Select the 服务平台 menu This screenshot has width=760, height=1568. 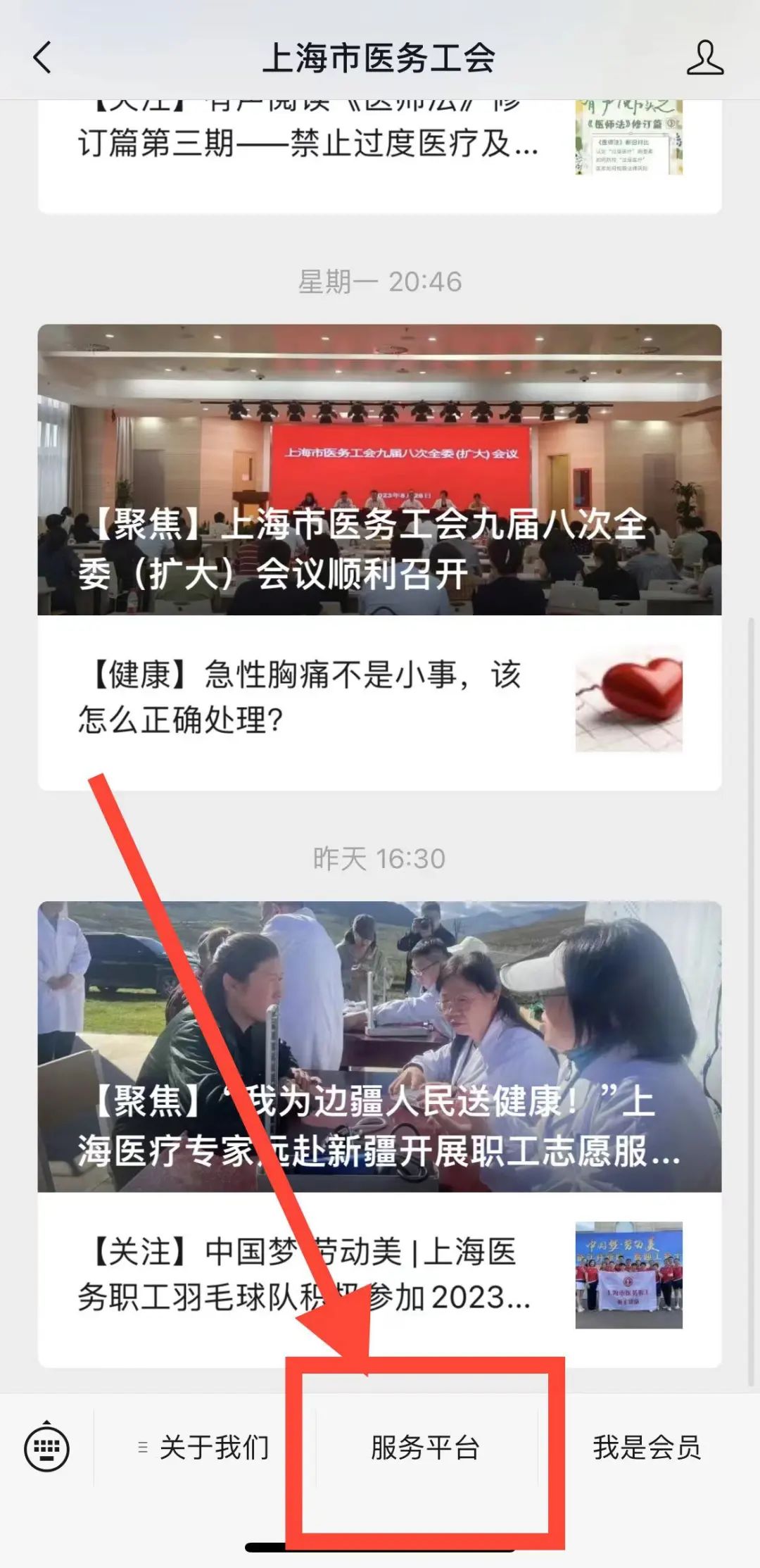425,1448
